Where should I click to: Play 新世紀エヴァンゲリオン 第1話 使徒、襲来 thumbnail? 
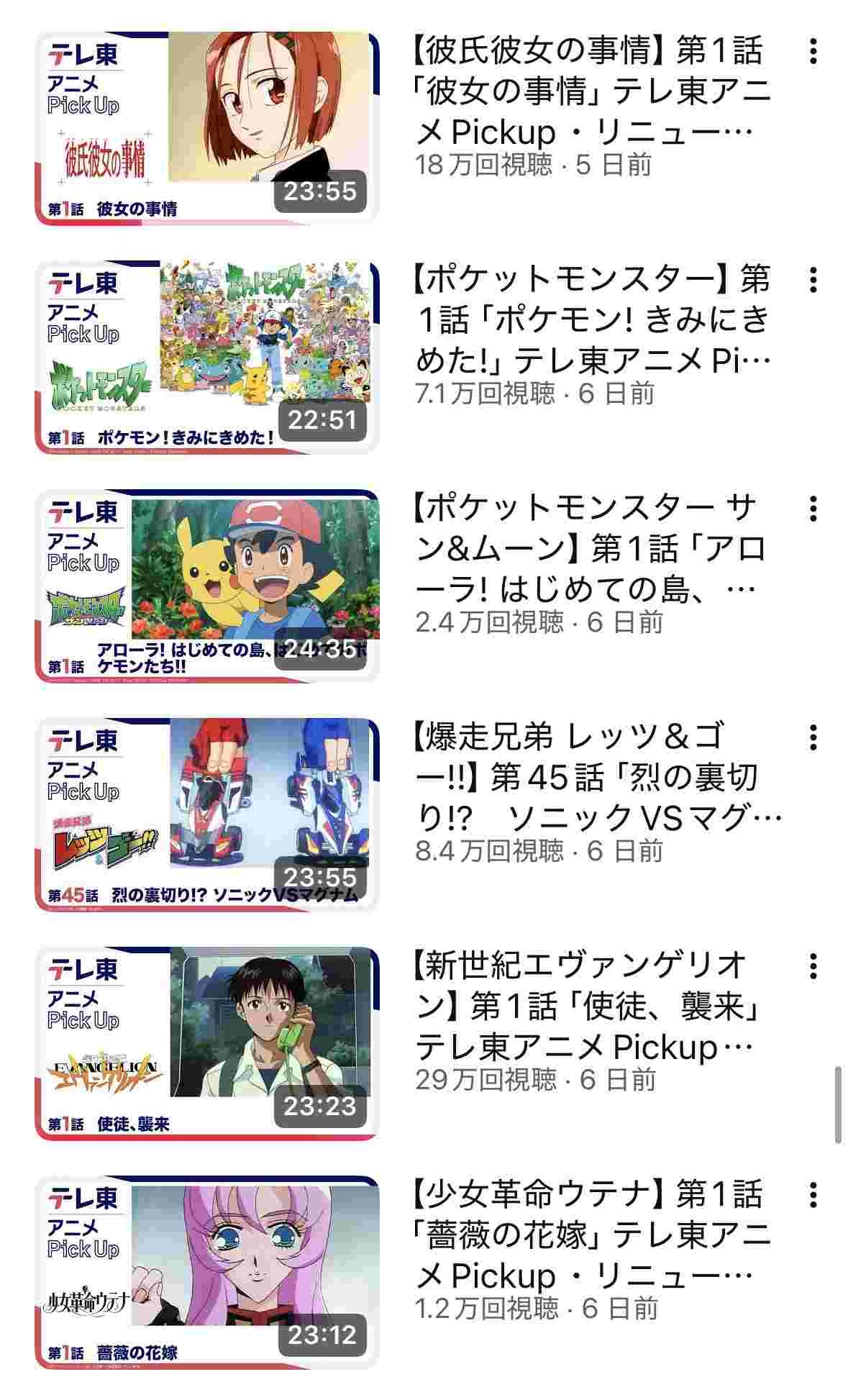(x=207, y=1043)
